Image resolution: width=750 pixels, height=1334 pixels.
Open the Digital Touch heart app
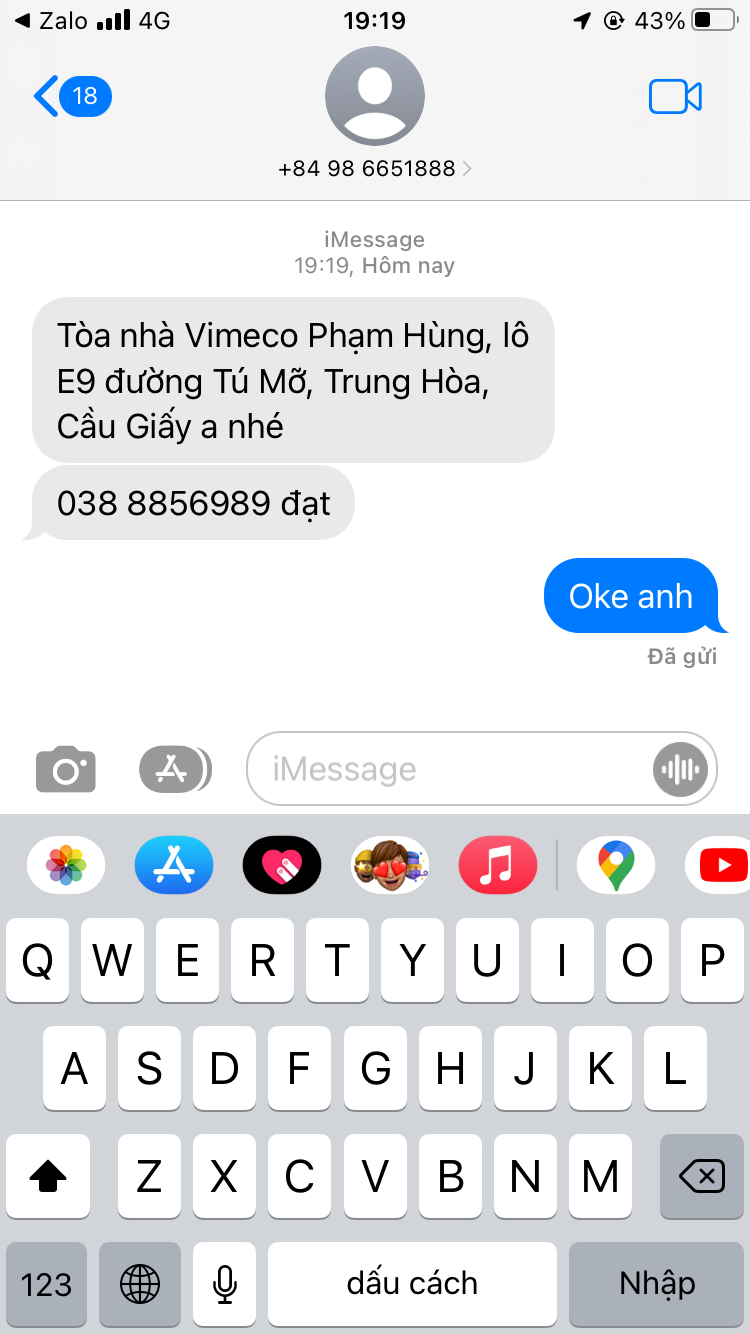(x=282, y=865)
